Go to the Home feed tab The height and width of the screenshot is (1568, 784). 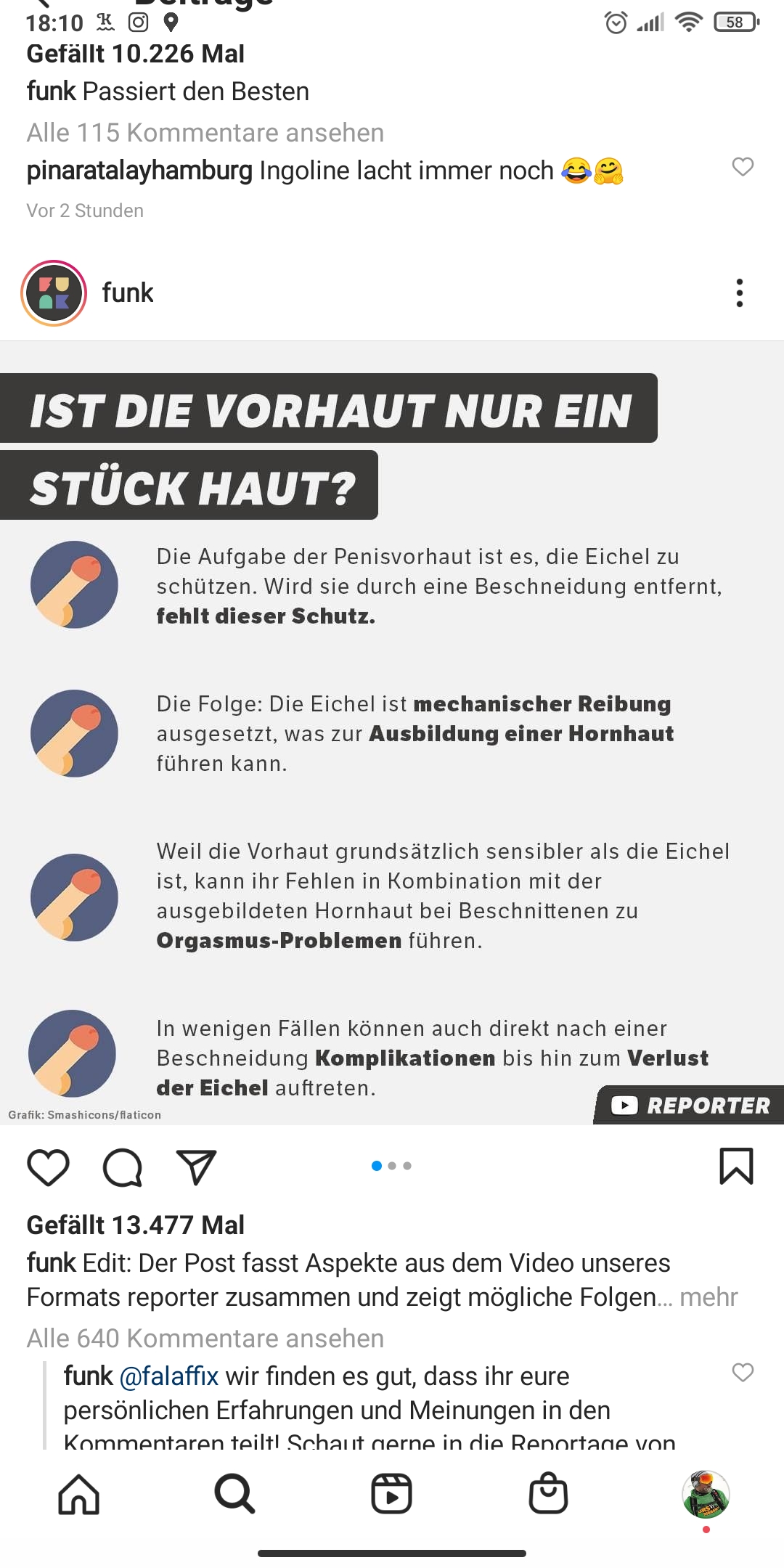tap(78, 1494)
